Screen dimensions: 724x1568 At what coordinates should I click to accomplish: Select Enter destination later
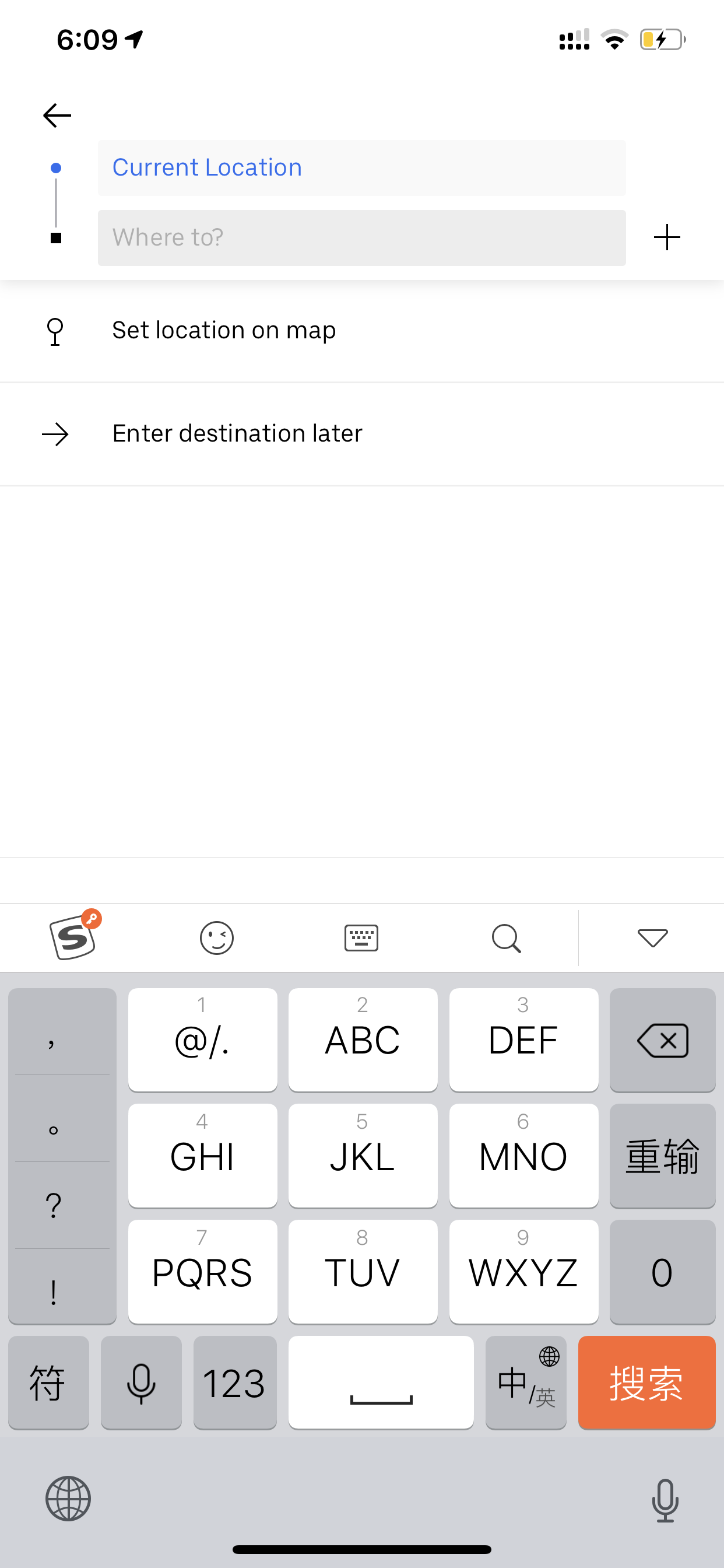(362, 434)
